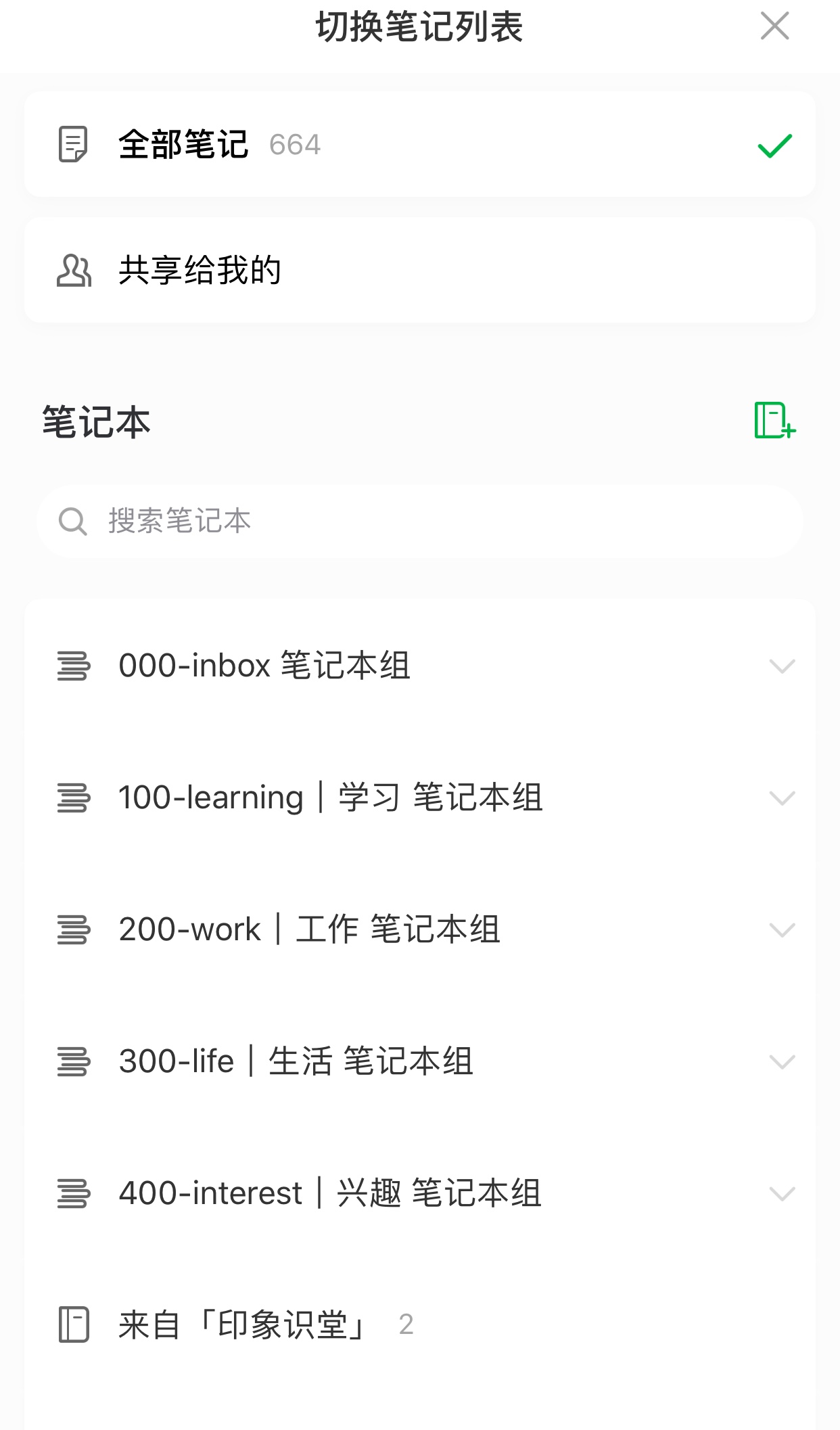Viewport: 840px width, 1430px height.
Task: Expand the 000-inbox 笔记本组
Action: [781, 666]
